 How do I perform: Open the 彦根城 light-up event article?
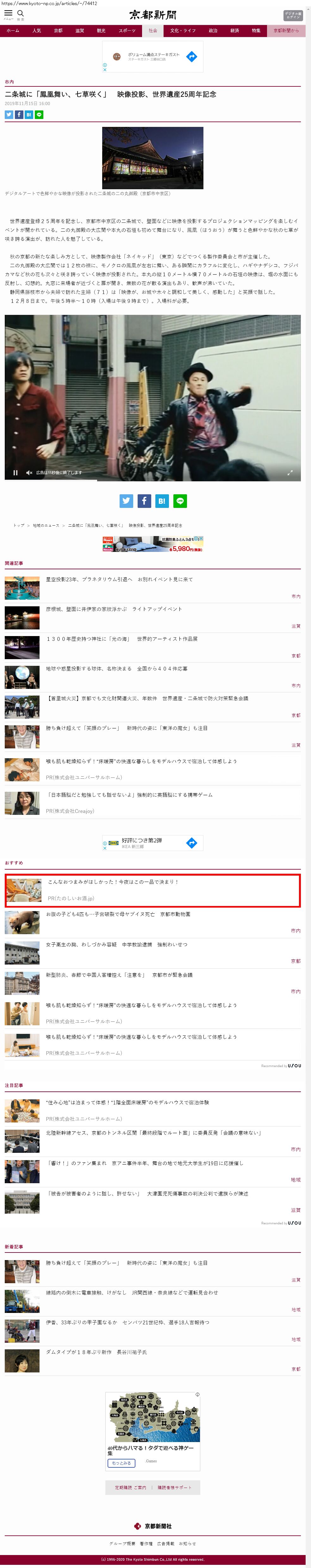(x=114, y=609)
